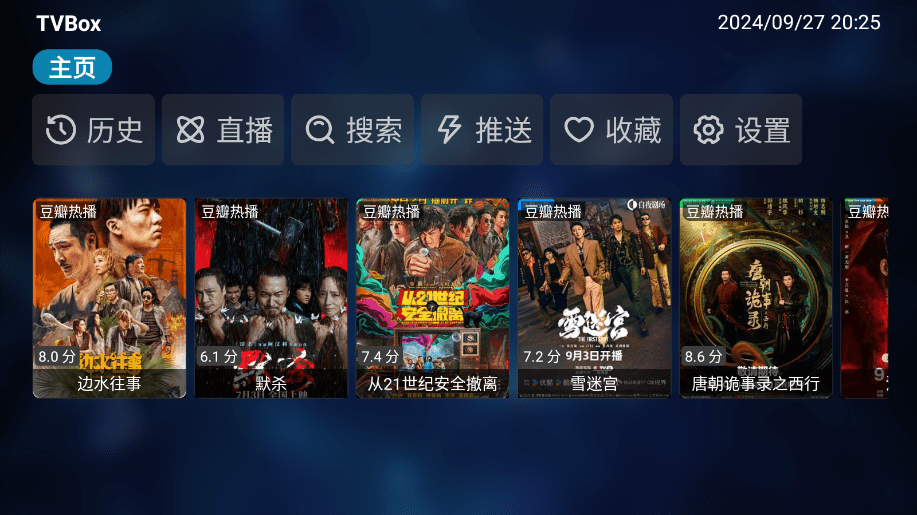Open the 推送 push feature

pos(482,130)
